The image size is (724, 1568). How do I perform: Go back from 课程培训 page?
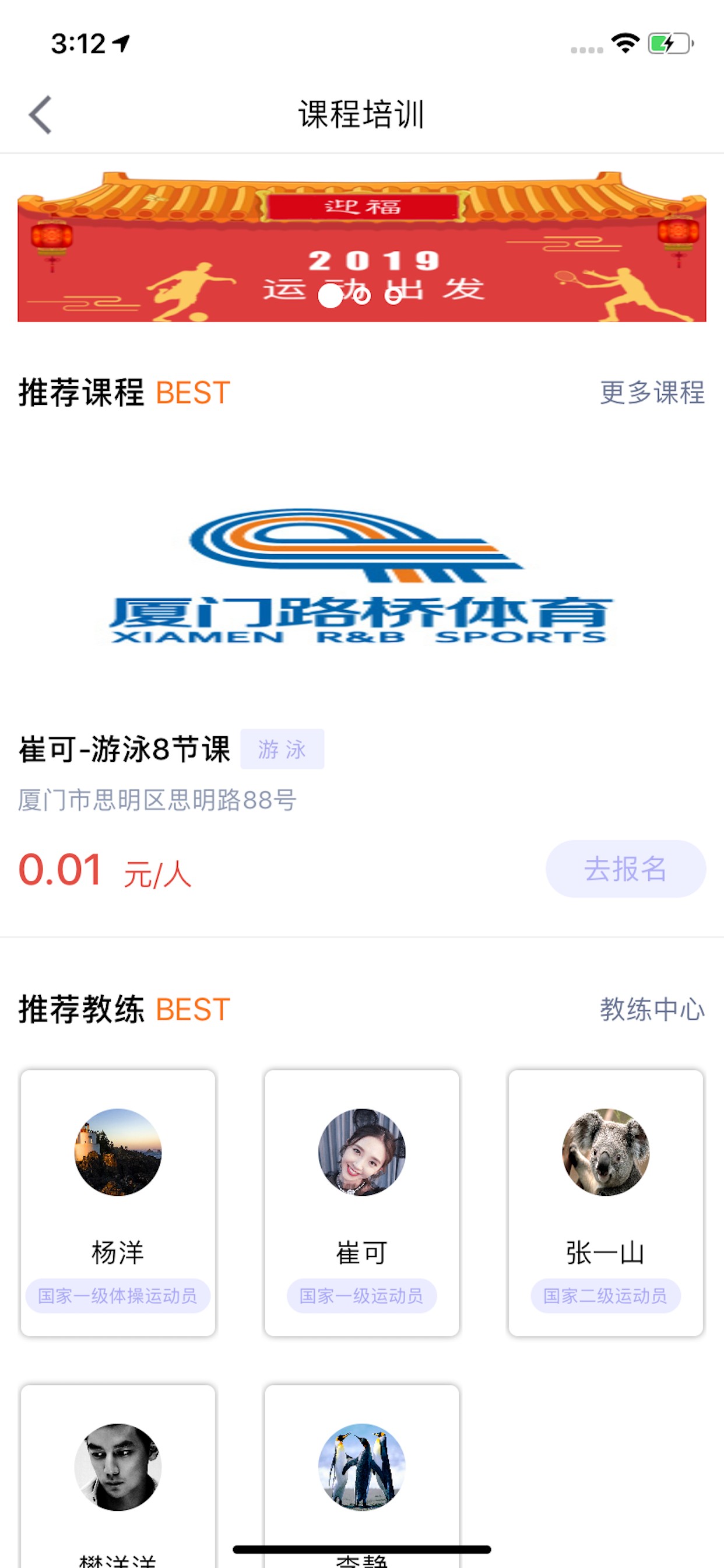pos(40,114)
